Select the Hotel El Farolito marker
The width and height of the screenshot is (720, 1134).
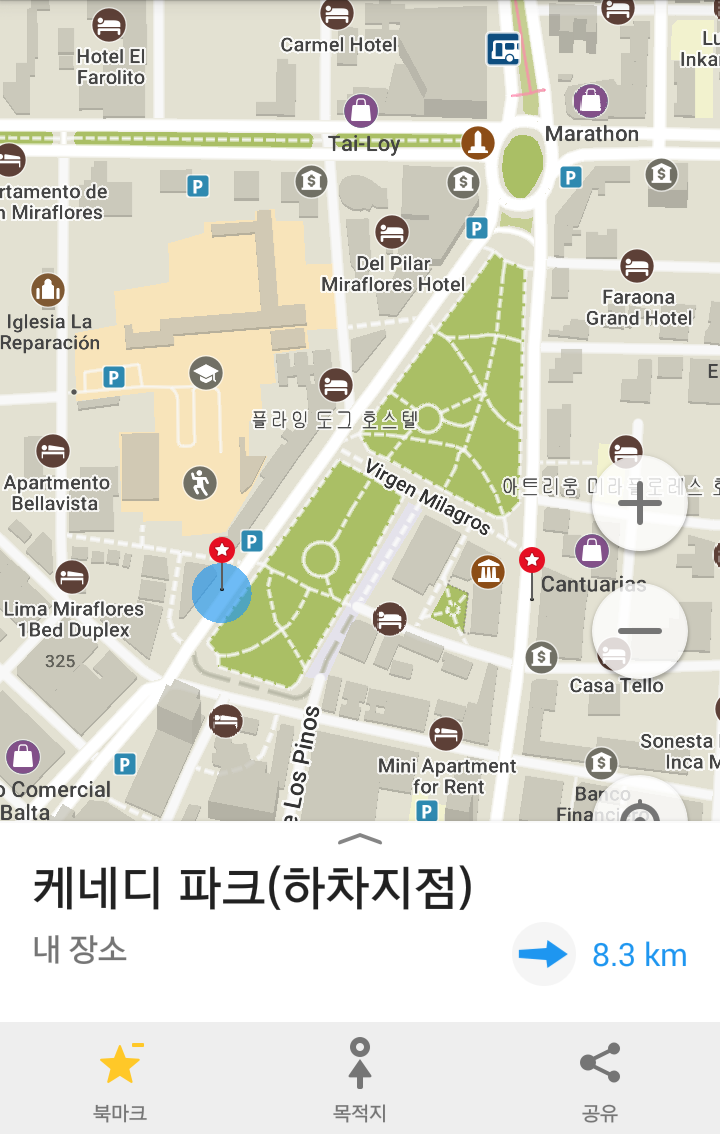[x=109, y=24]
